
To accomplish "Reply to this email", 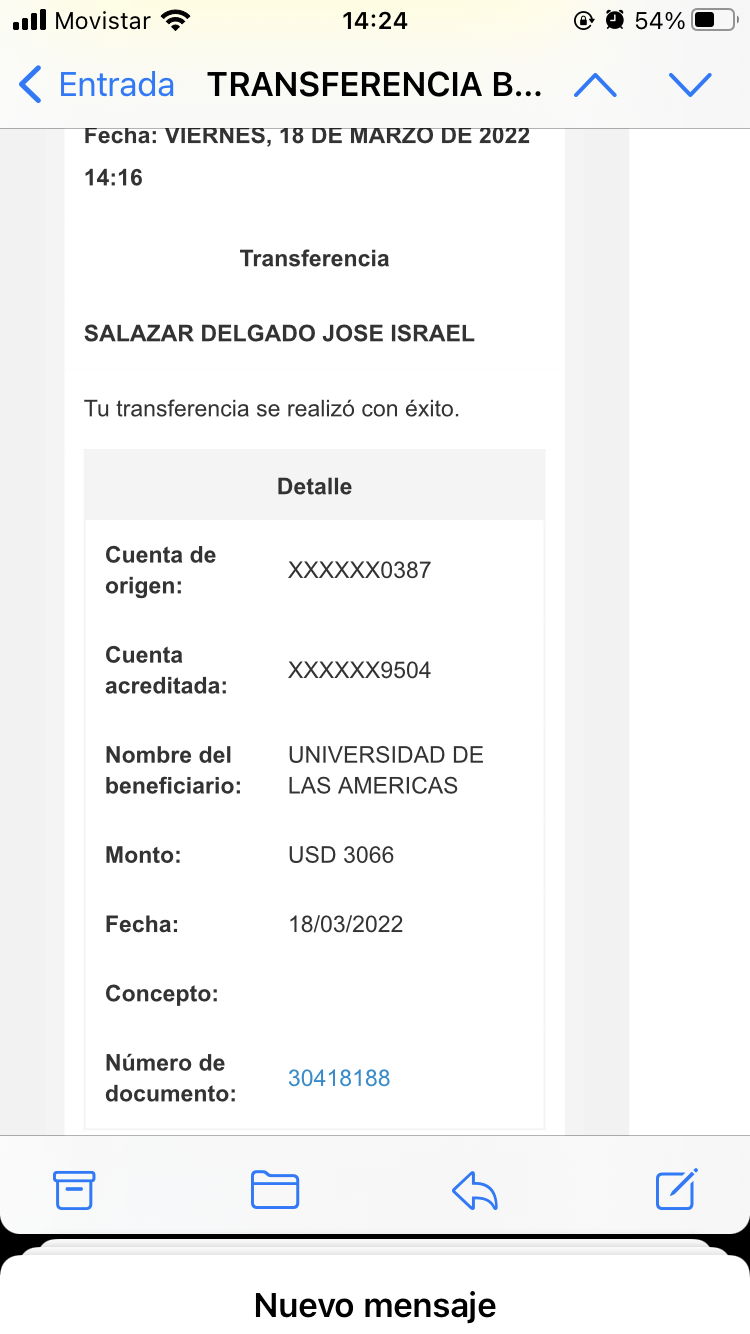I will (x=475, y=1190).
